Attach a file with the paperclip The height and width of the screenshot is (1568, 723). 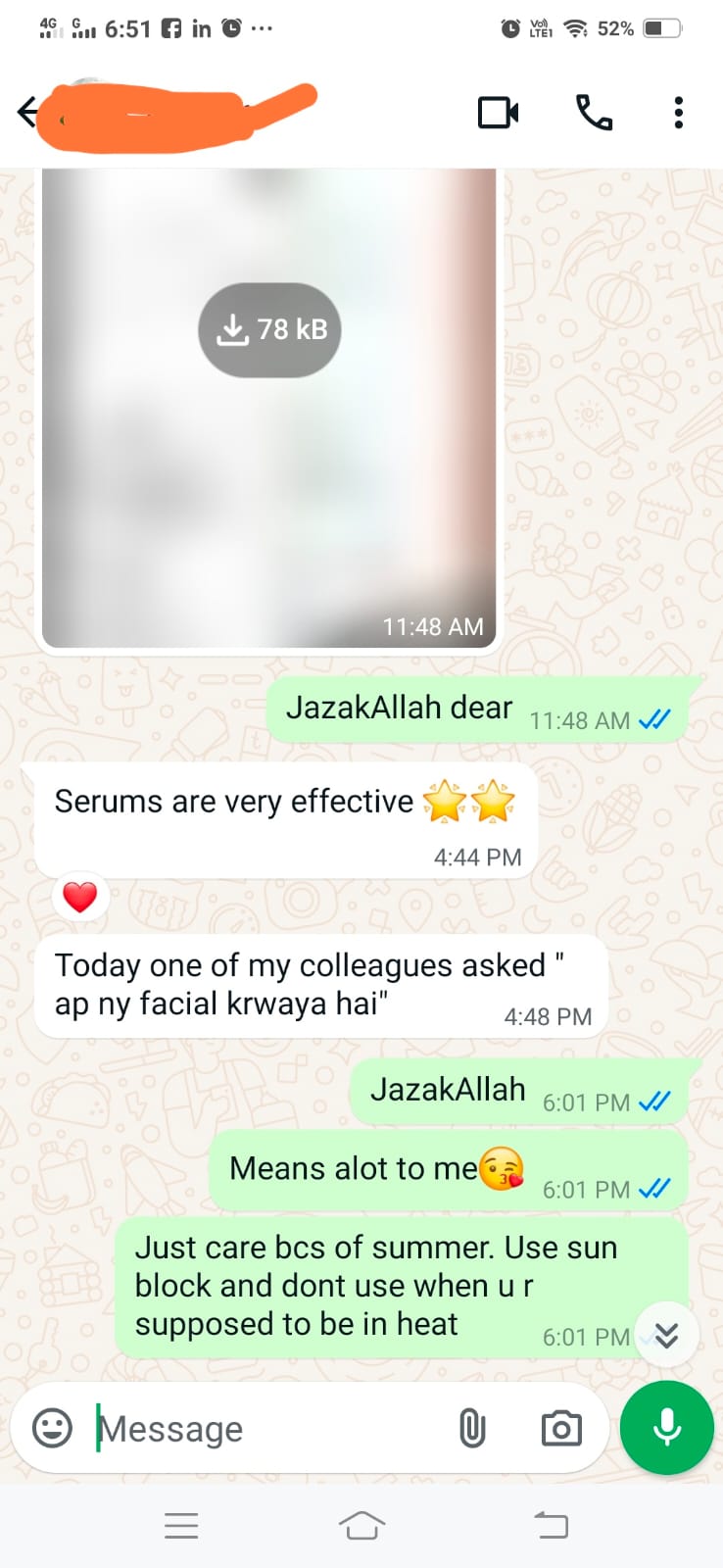tap(472, 1428)
